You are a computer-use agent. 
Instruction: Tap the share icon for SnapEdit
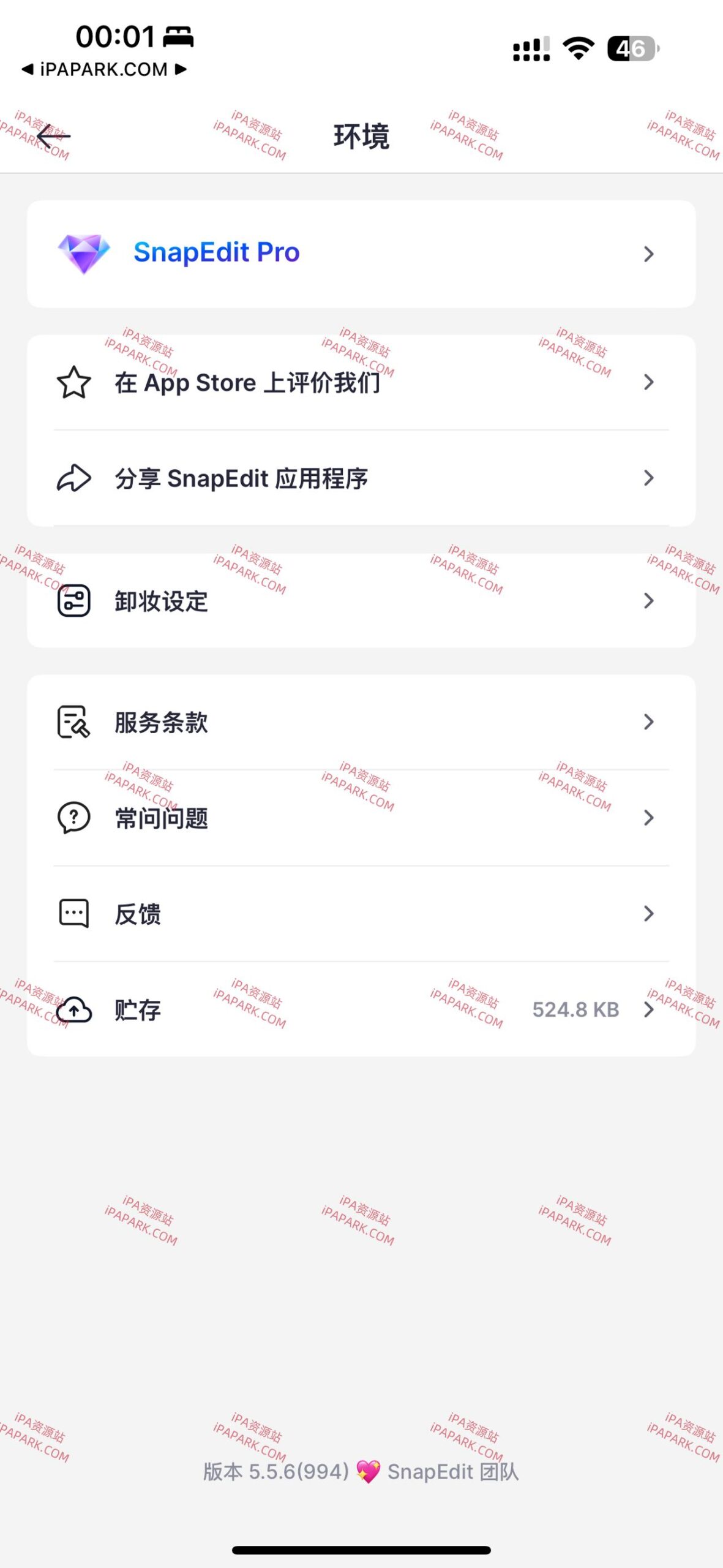(73, 478)
